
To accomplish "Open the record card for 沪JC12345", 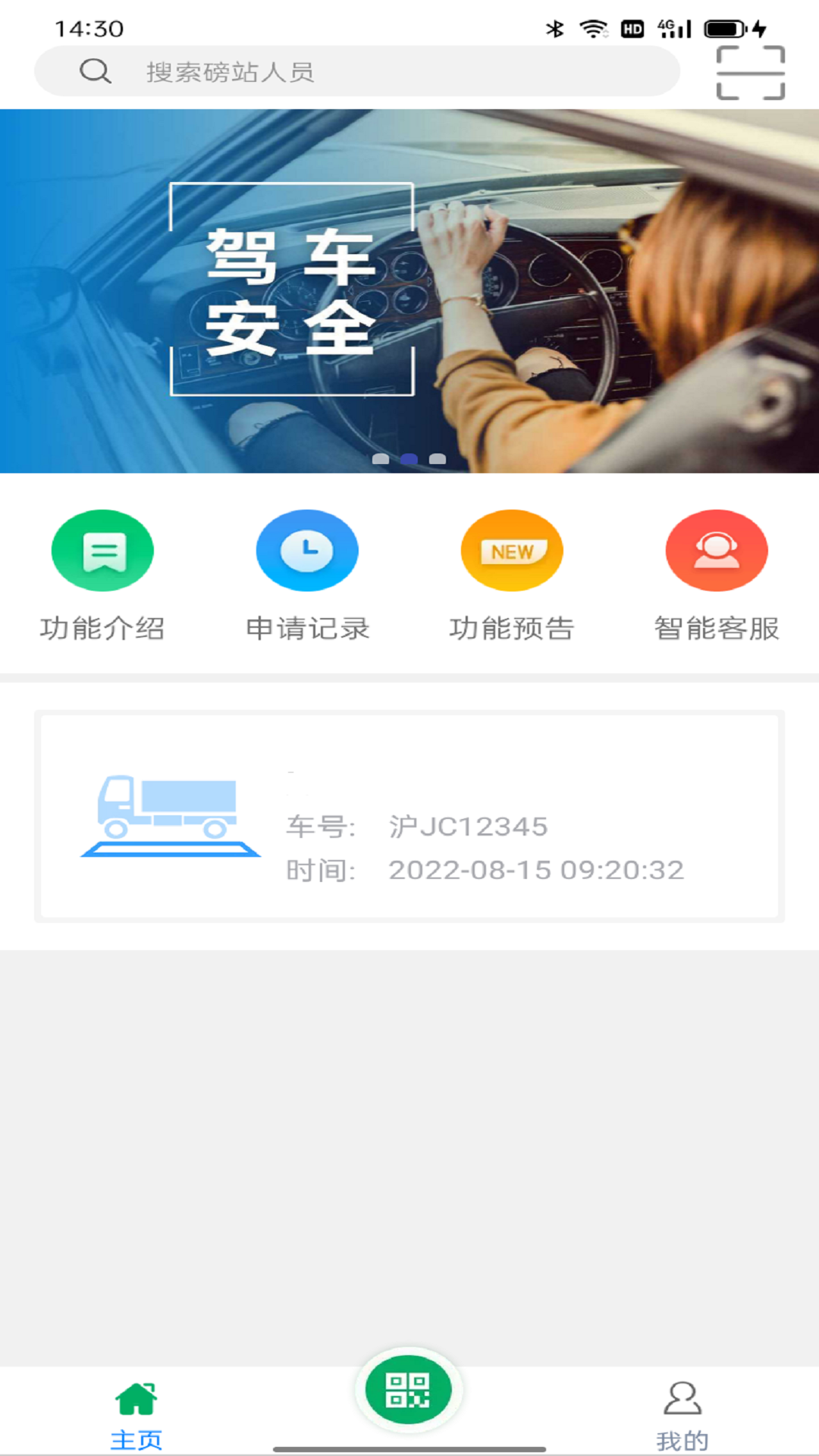I will (409, 817).
